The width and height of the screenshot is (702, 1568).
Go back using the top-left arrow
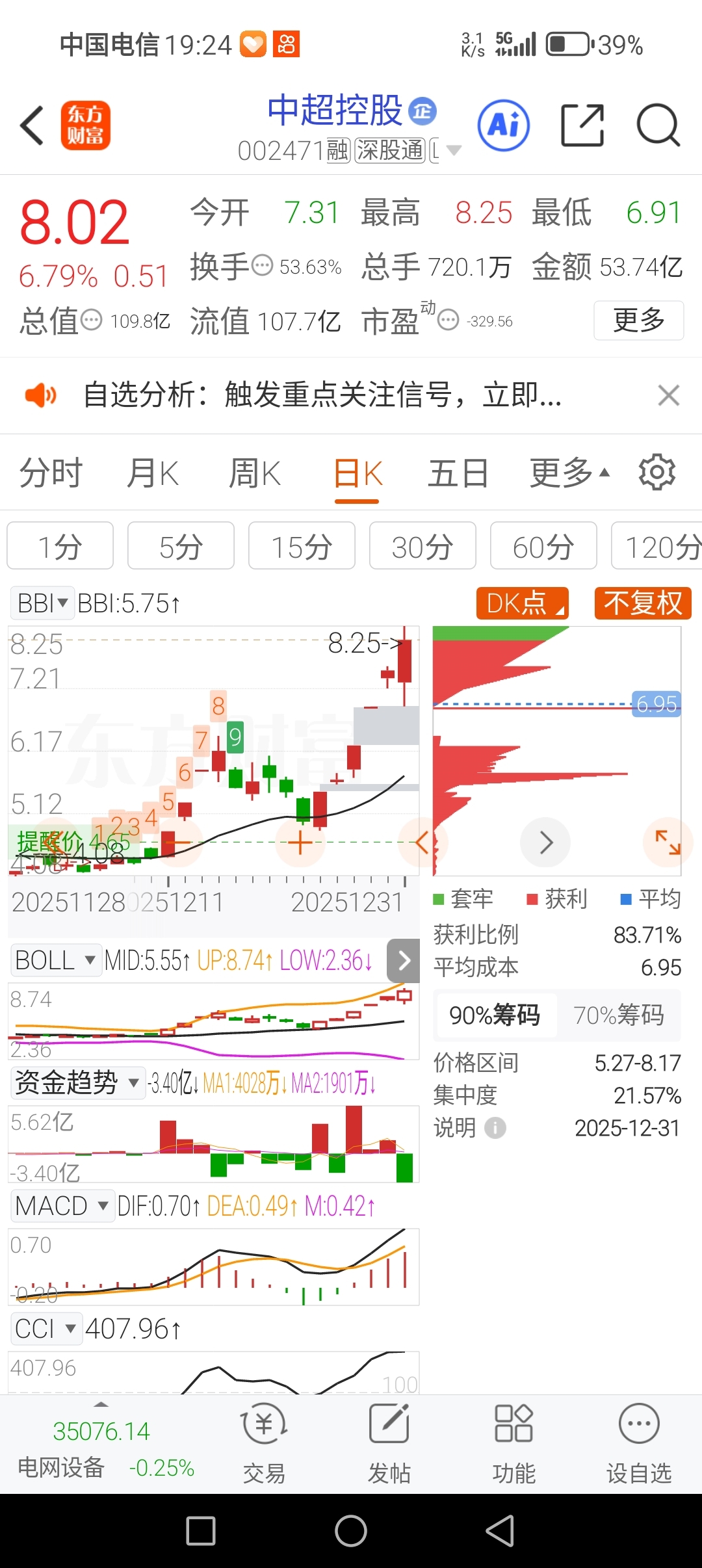tap(32, 125)
